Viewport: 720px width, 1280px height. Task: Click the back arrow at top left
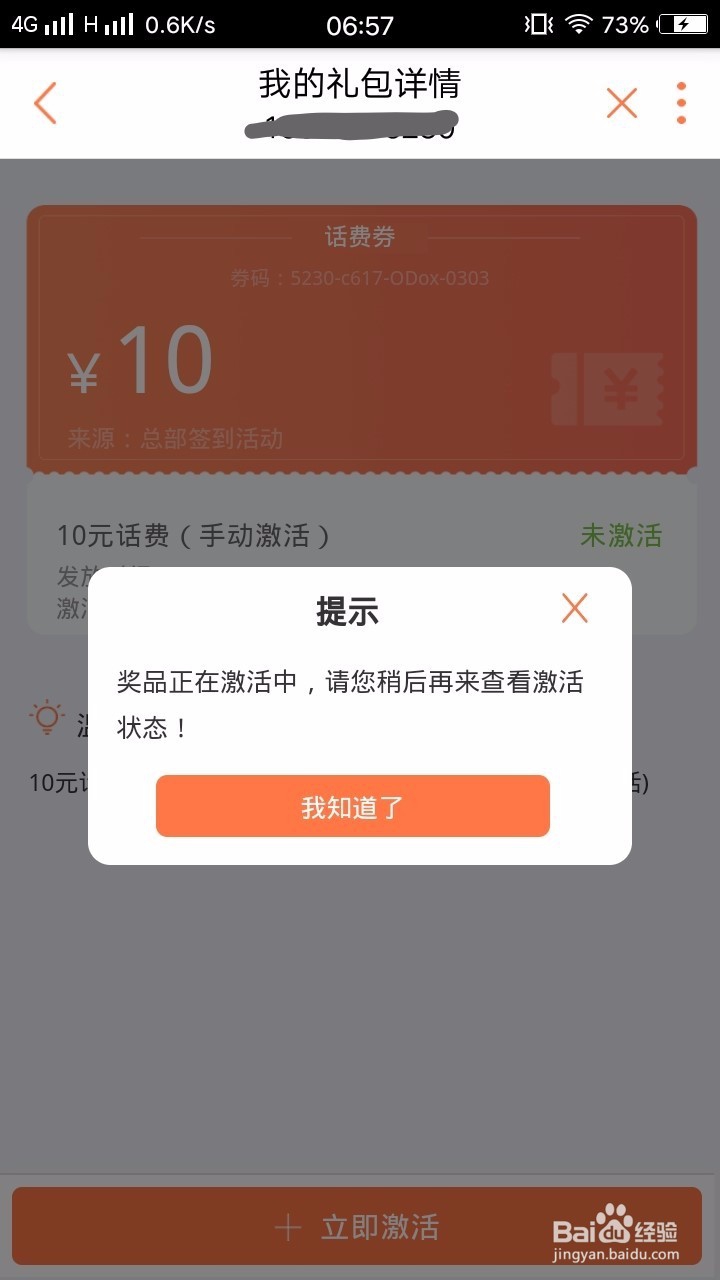tap(45, 103)
